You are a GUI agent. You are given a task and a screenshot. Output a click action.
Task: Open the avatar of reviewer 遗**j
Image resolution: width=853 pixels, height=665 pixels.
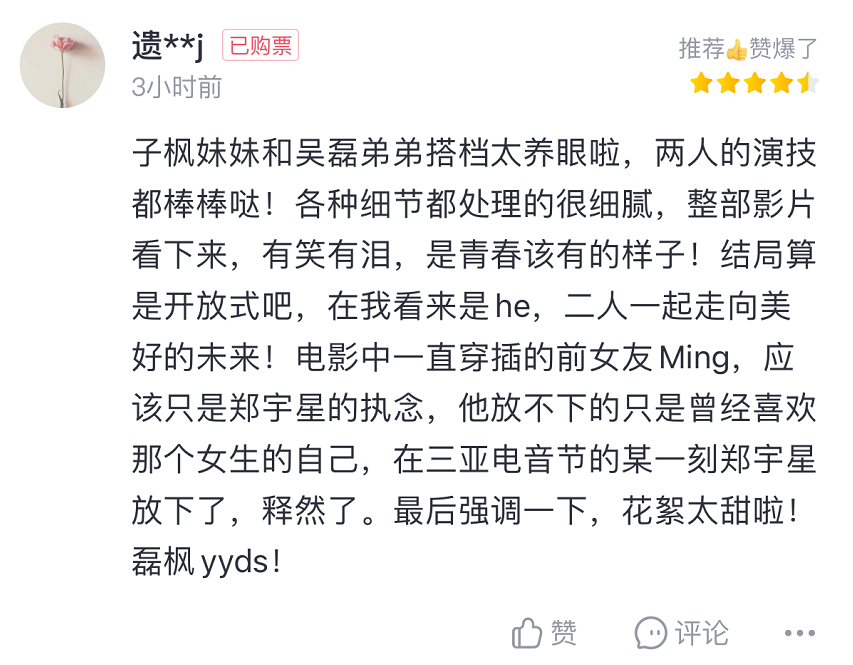[62, 64]
